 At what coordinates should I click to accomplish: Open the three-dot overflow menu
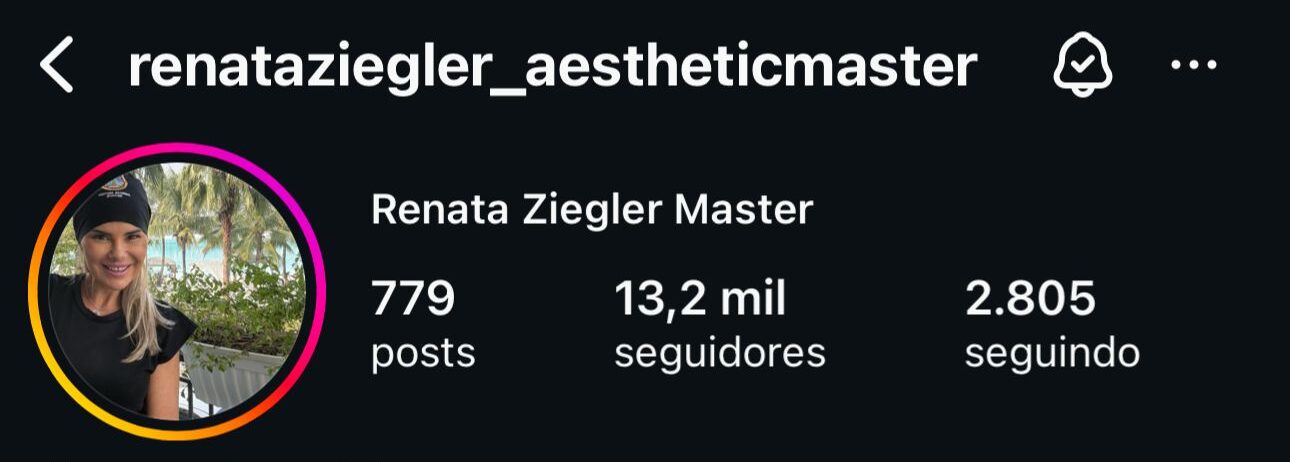point(1193,66)
